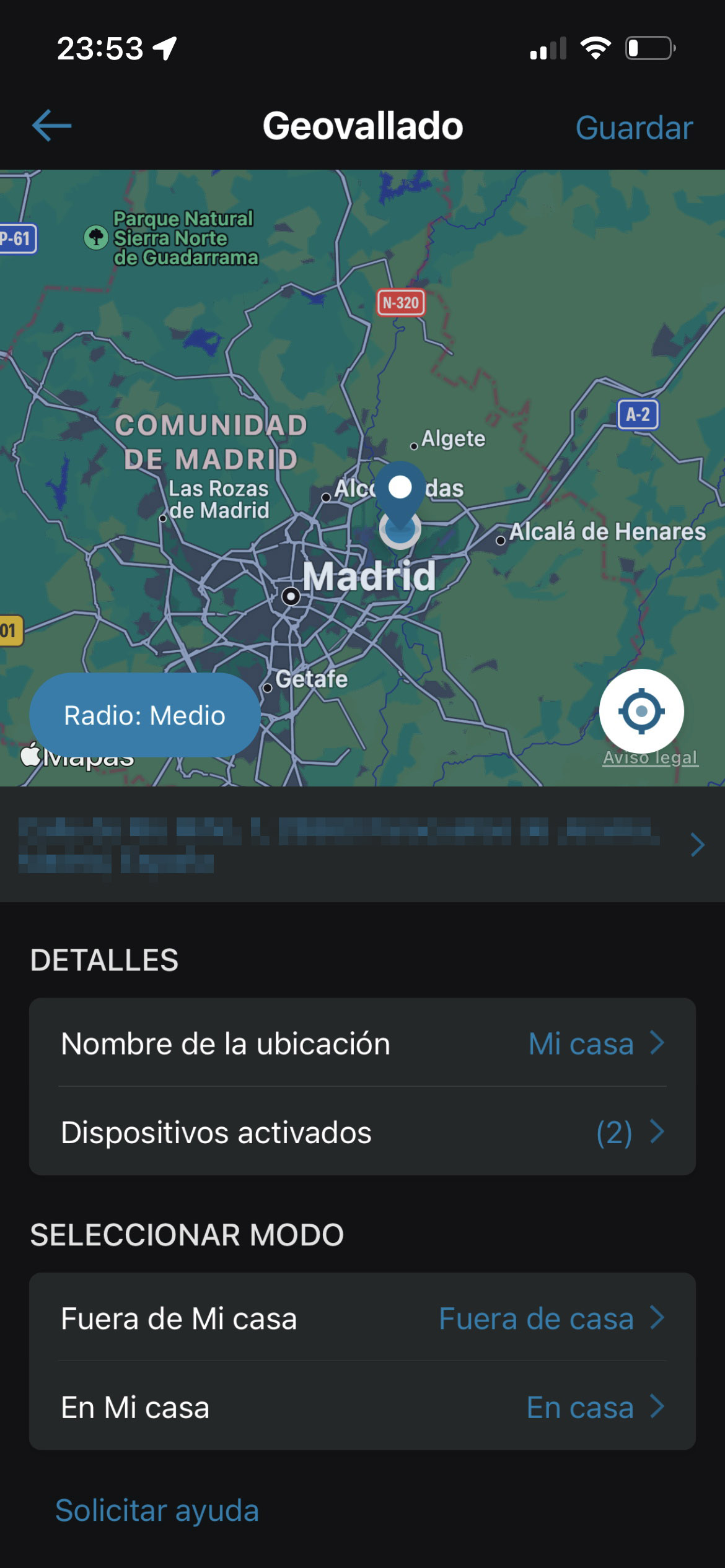Edit Nombre de la ubicación

point(362,1043)
